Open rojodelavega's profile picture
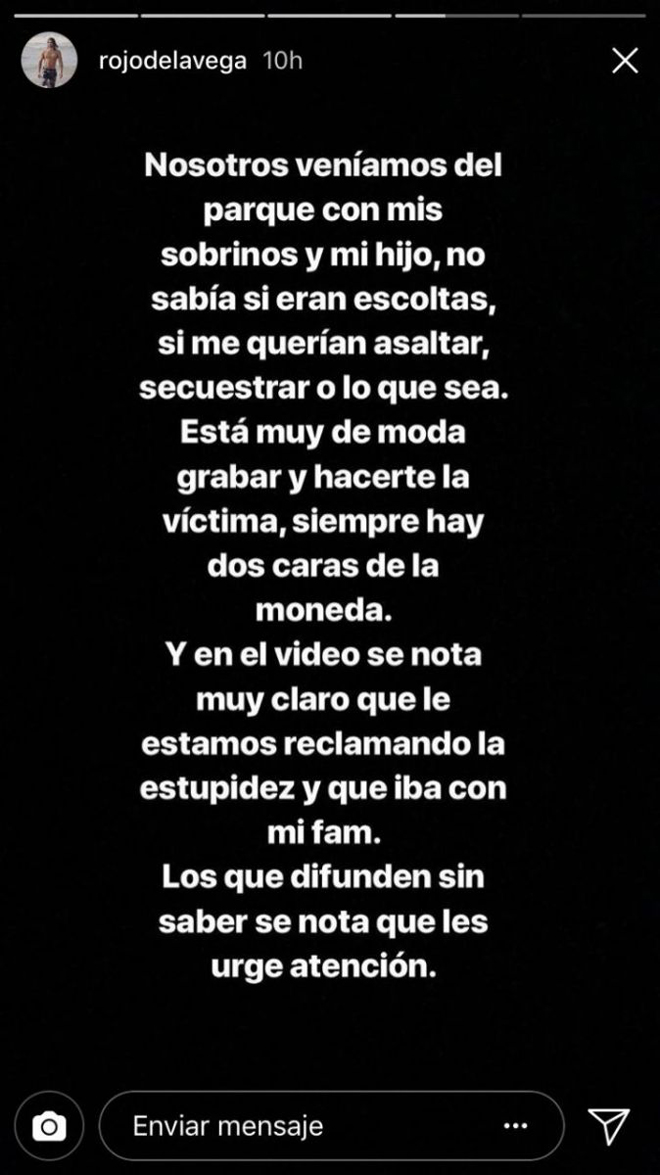The height and width of the screenshot is (1175, 660). [49, 60]
